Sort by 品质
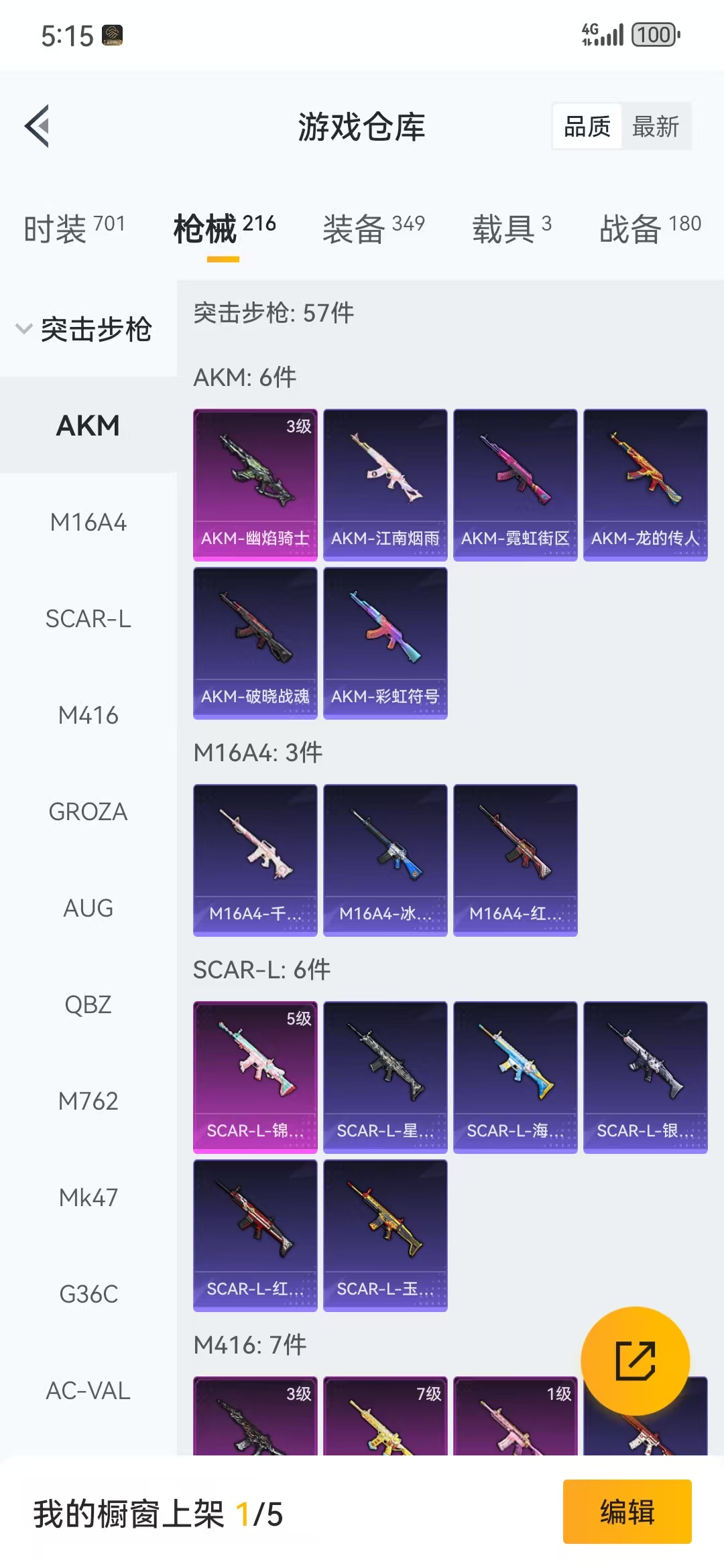This screenshot has width=724, height=1568. click(x=587, y=126)
